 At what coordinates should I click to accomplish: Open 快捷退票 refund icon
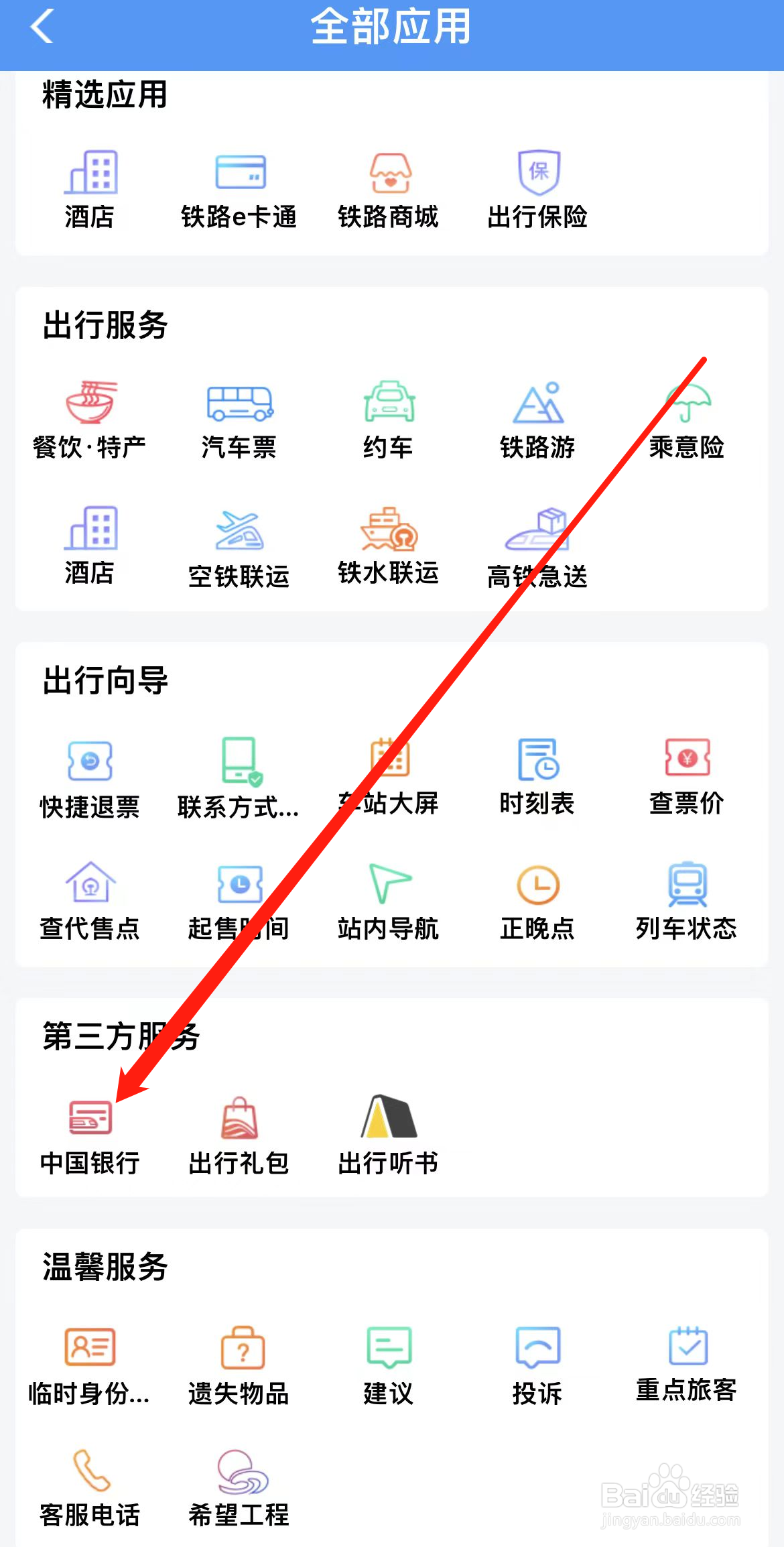[90, 778]
